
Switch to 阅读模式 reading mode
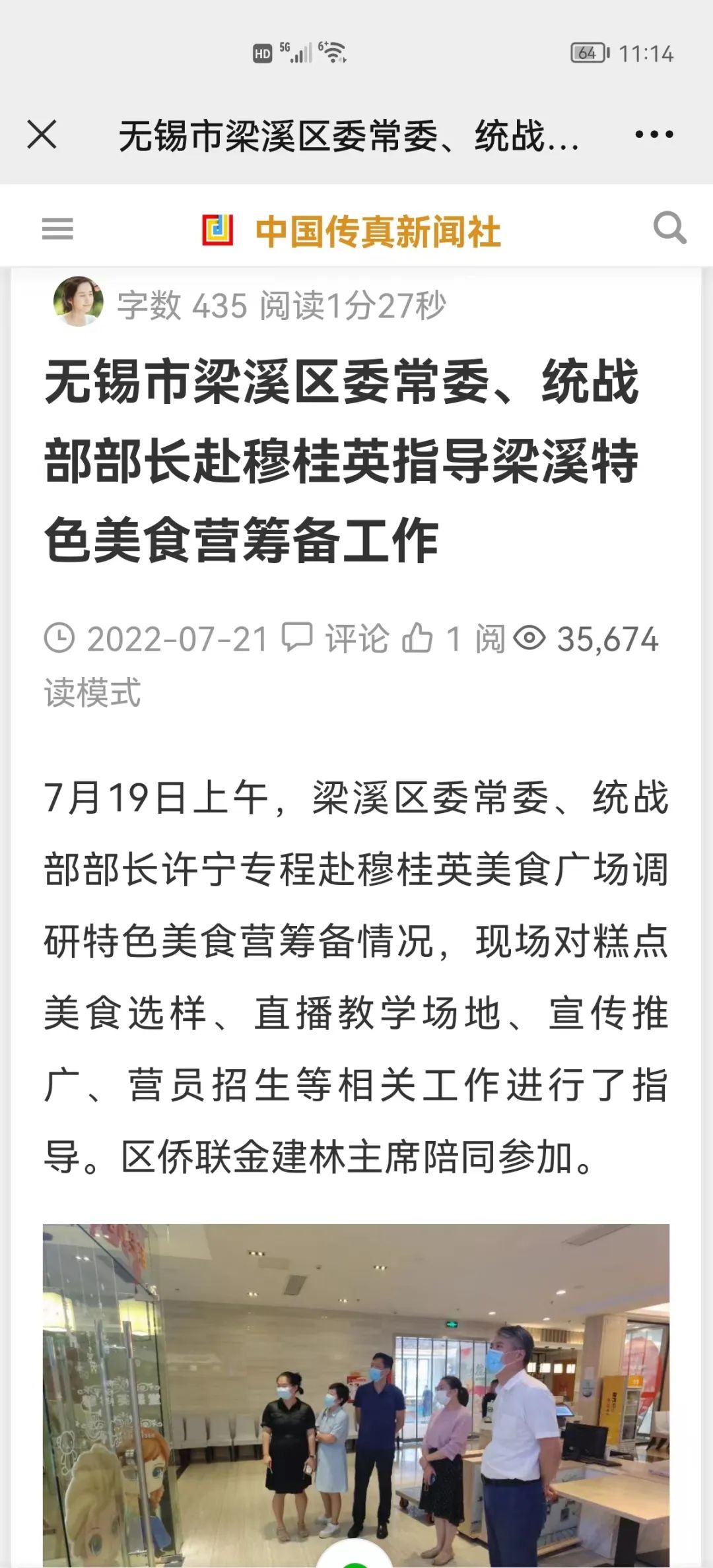tap(92, 692)
